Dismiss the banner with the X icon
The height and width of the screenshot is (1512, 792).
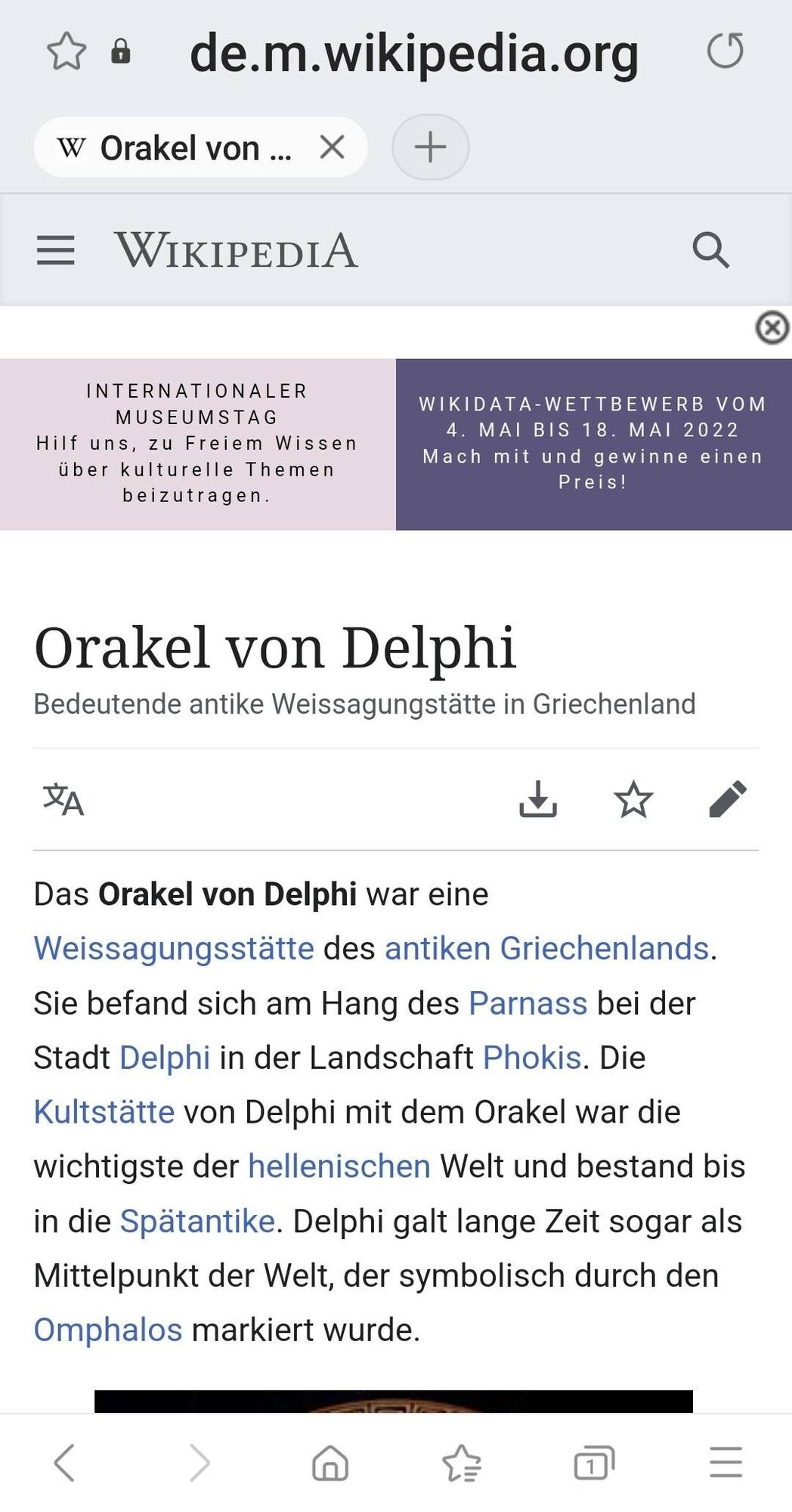[772, 328]
